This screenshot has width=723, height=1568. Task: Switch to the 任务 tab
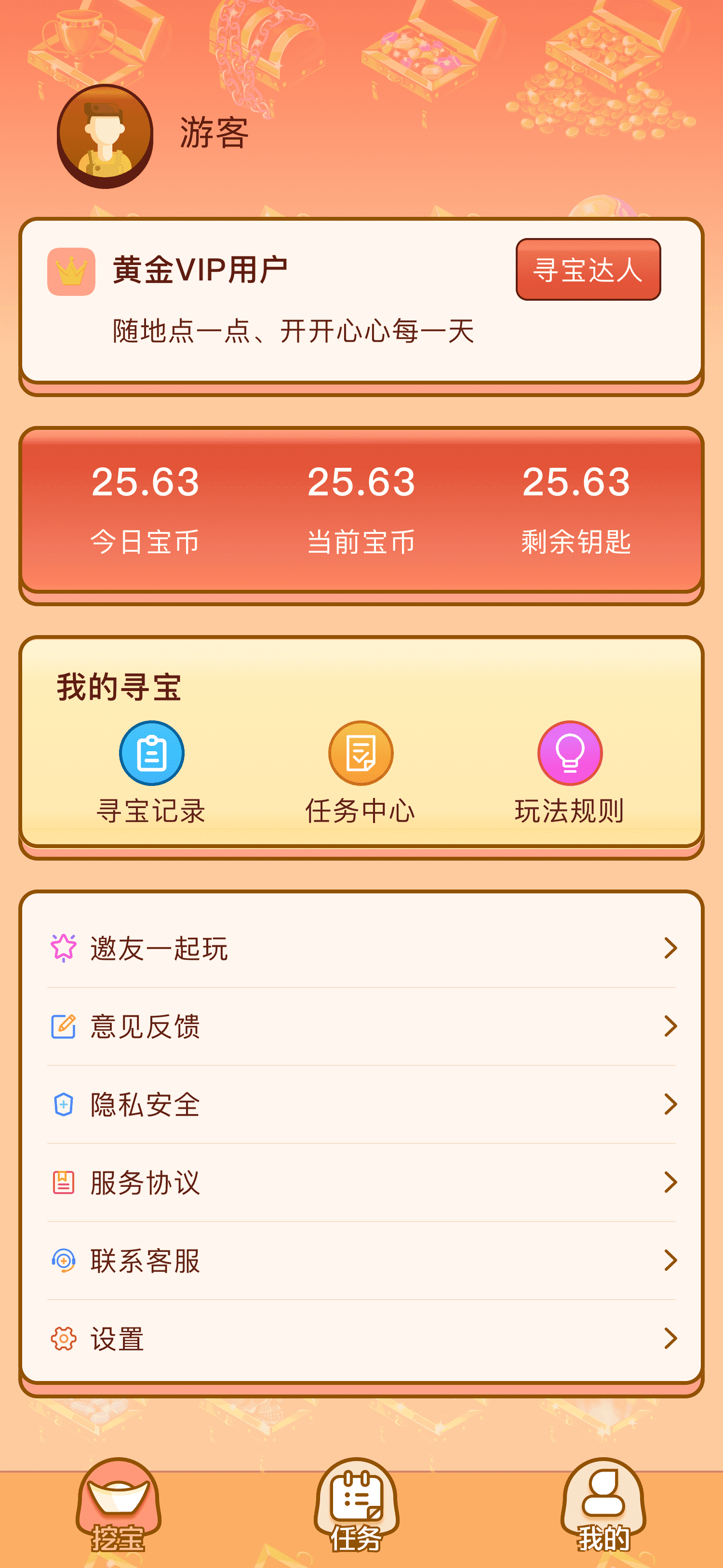pyautogui.click(x=356, y=1506)
